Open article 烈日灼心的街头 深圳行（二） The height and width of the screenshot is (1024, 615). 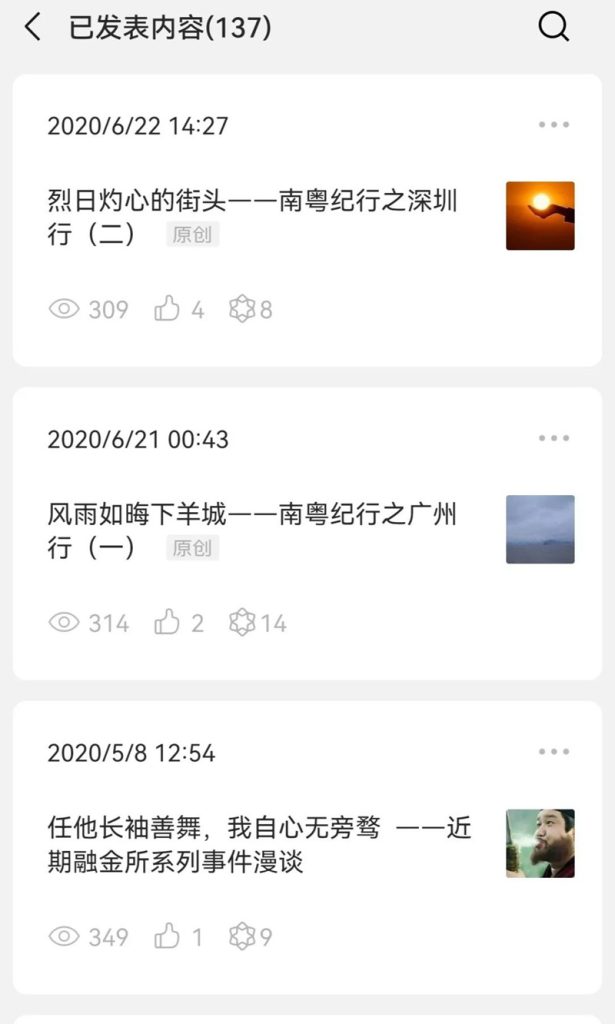(x=252, y=216)
